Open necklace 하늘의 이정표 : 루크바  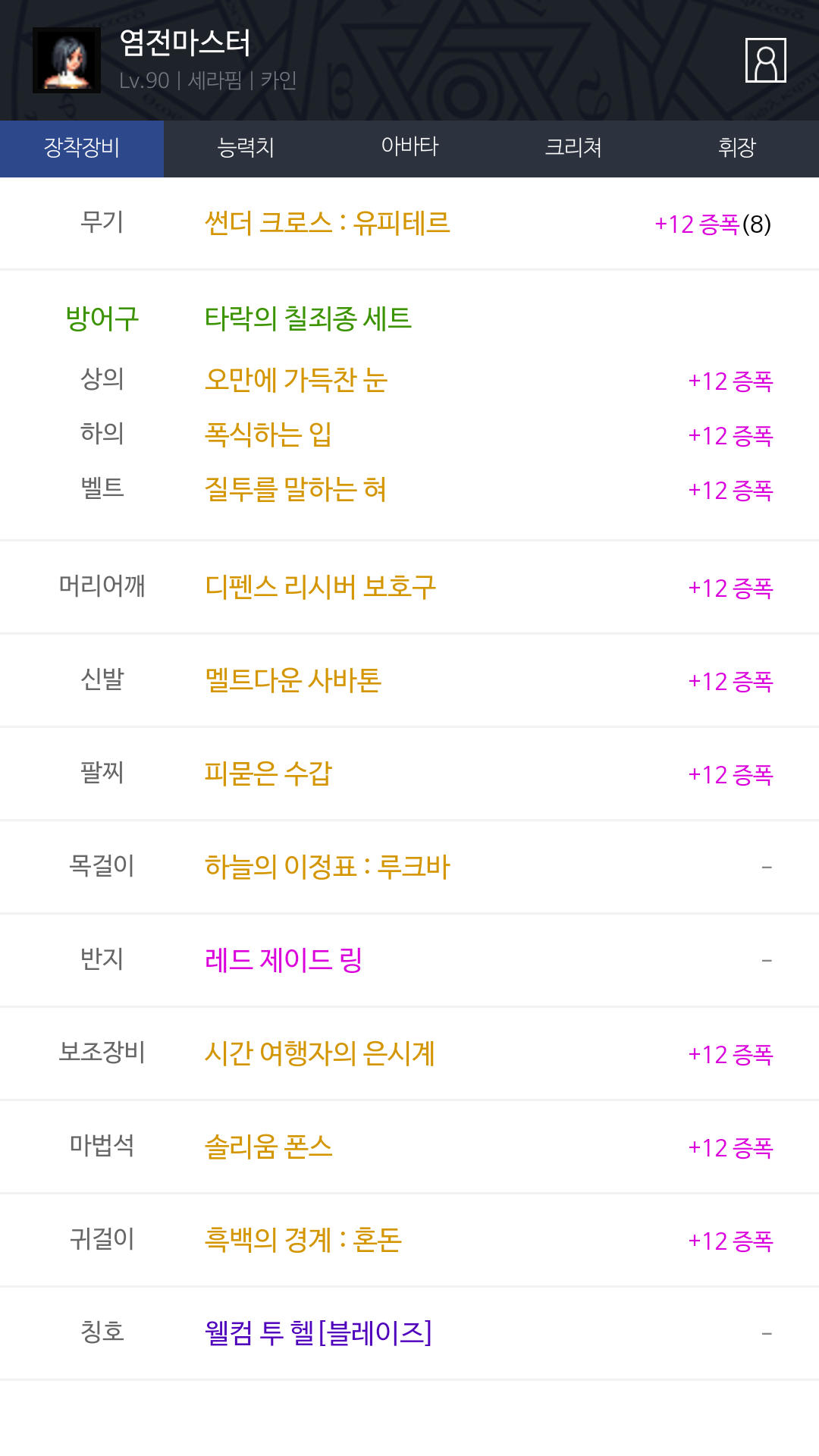coord(328,867)
